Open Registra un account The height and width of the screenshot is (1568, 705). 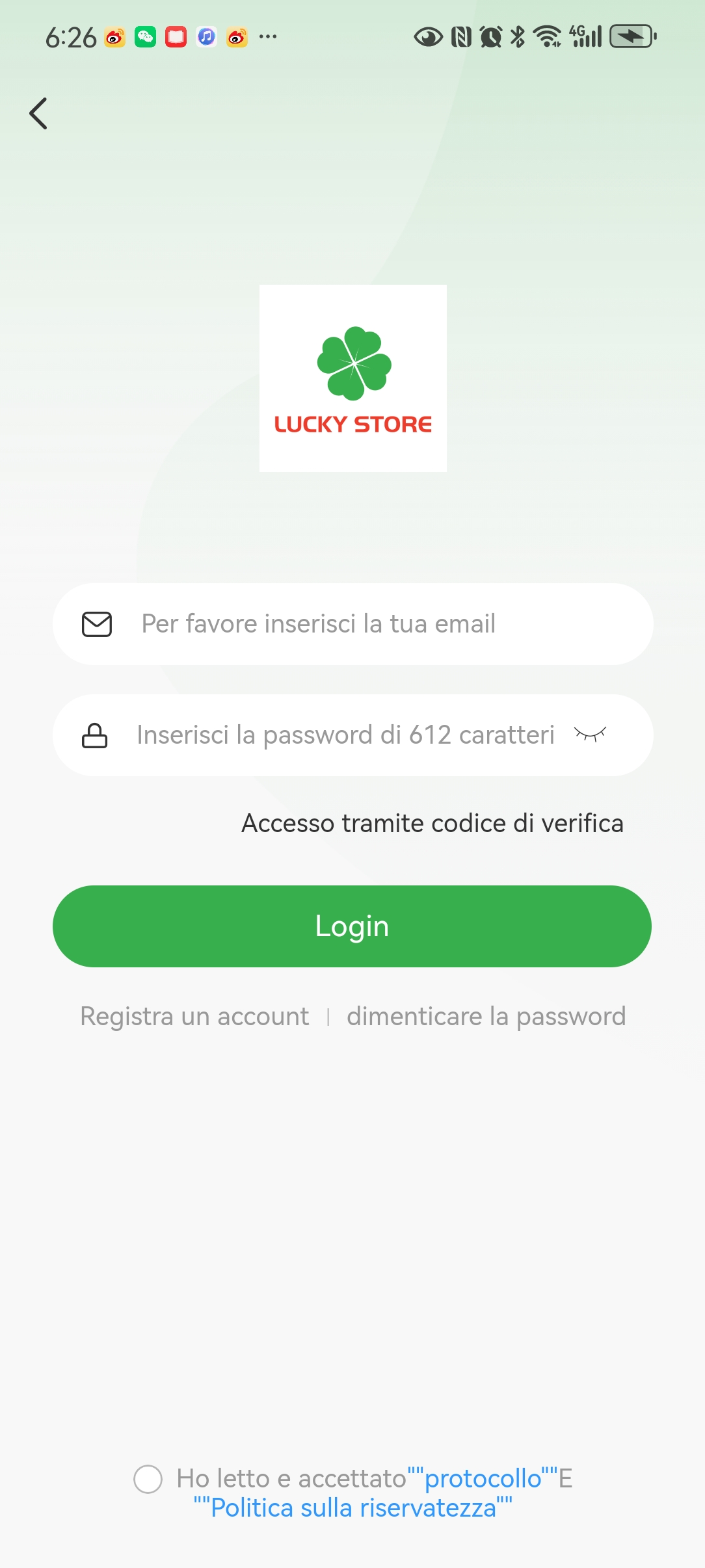tap(194, 1016)
